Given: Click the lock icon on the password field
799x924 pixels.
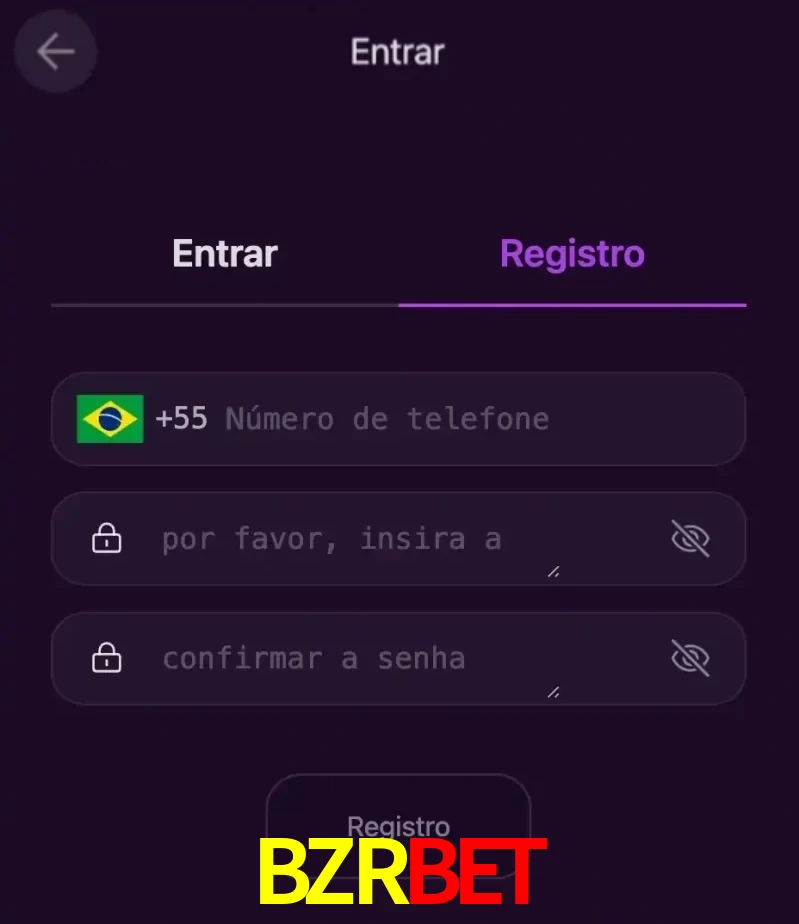Looking at the screenshot, I should [x=106, y=538].
